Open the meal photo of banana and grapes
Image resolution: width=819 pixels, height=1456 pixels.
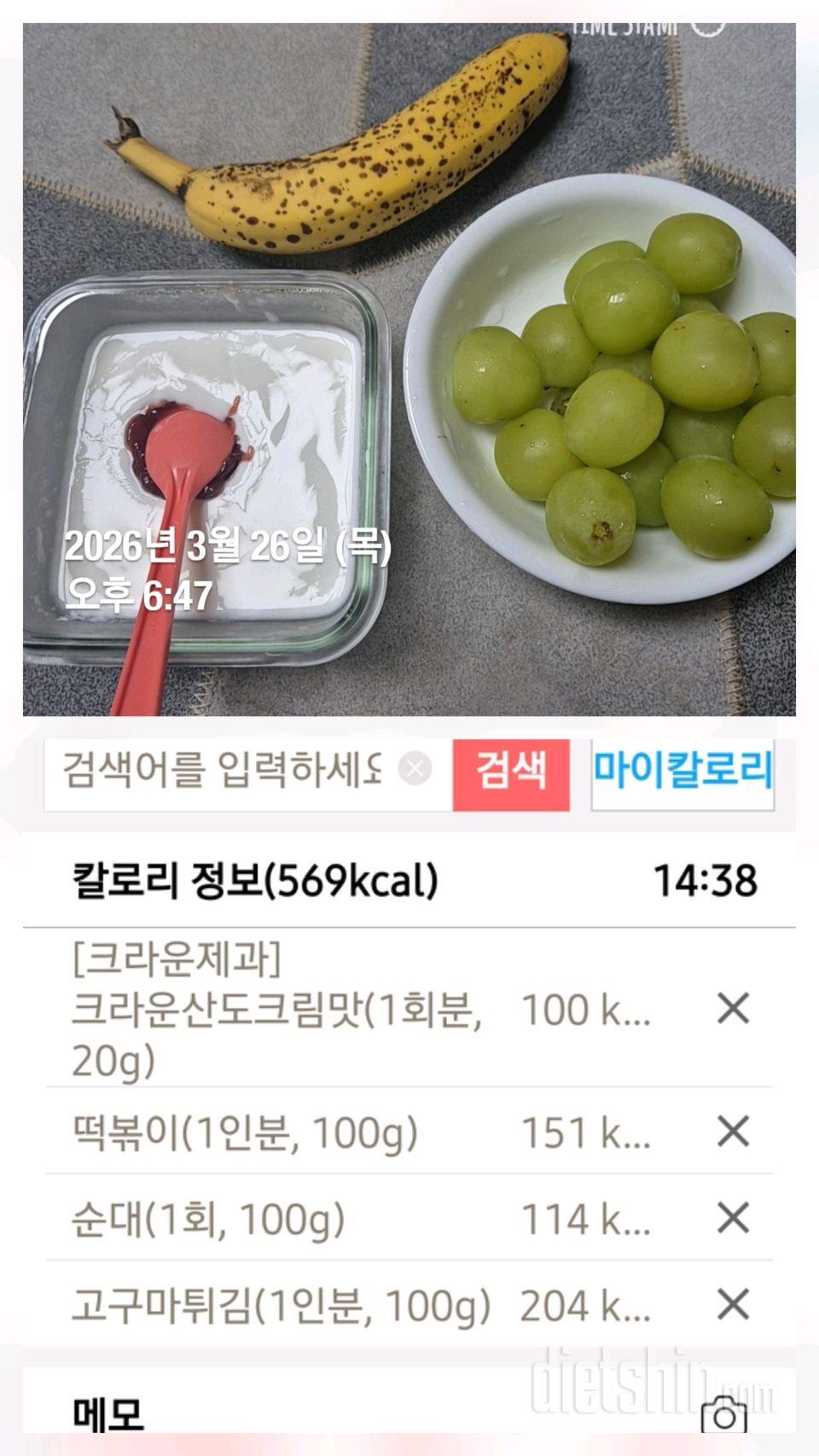409,369
